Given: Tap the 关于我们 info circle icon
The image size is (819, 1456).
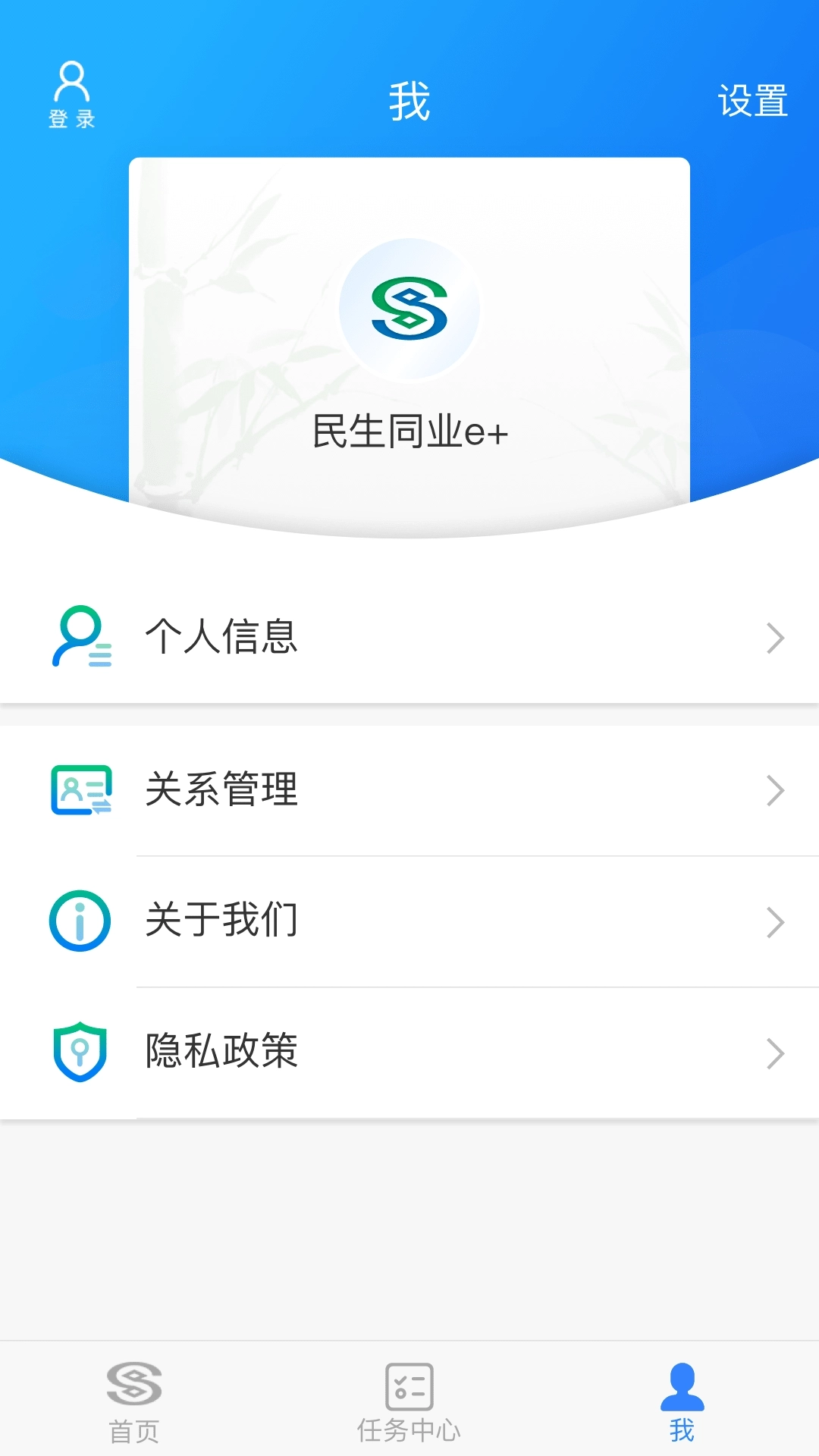Looking at the screenshot, I should click(x=78, y=921).
